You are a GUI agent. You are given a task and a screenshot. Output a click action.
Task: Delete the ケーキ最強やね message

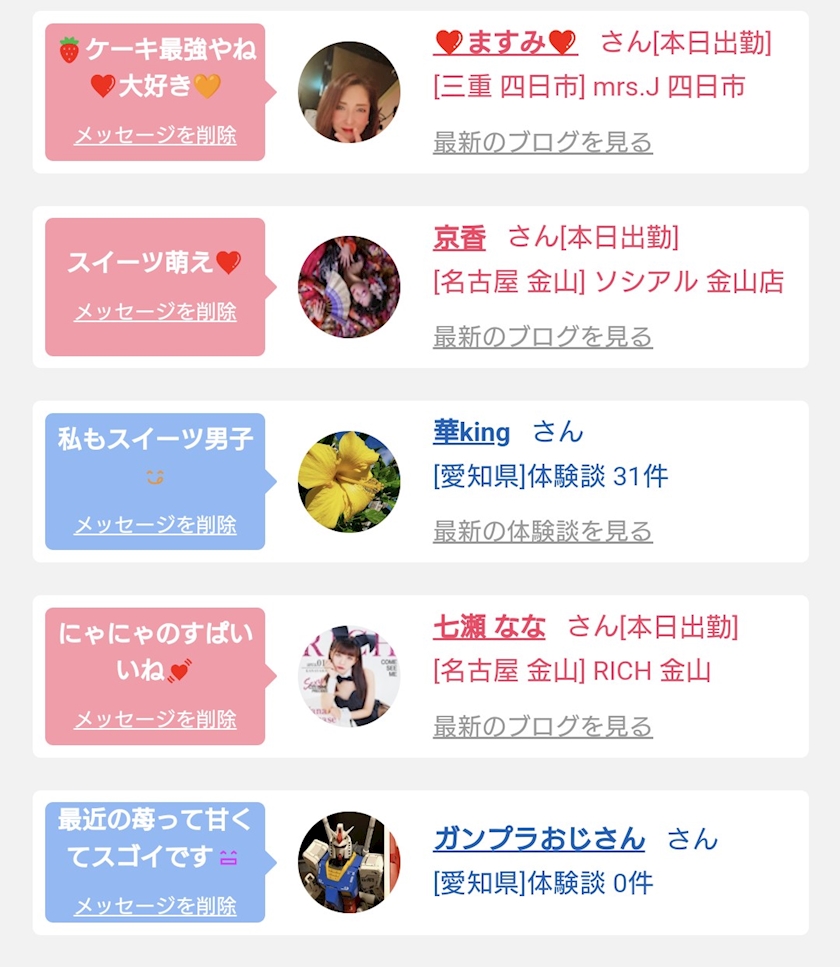pyautogui.click(x=155, y=134)
